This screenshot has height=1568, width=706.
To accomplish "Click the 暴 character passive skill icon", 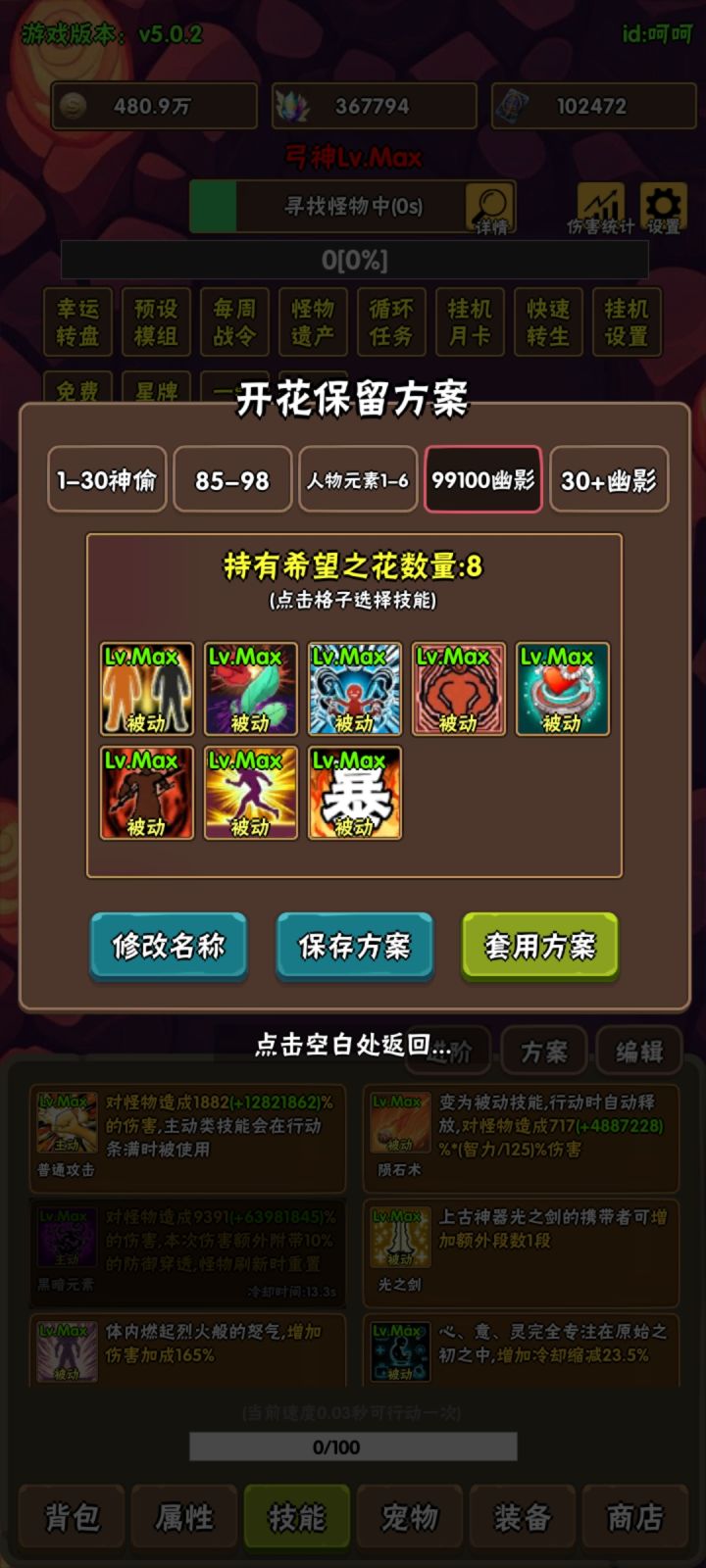I will [x=356, y=794].
